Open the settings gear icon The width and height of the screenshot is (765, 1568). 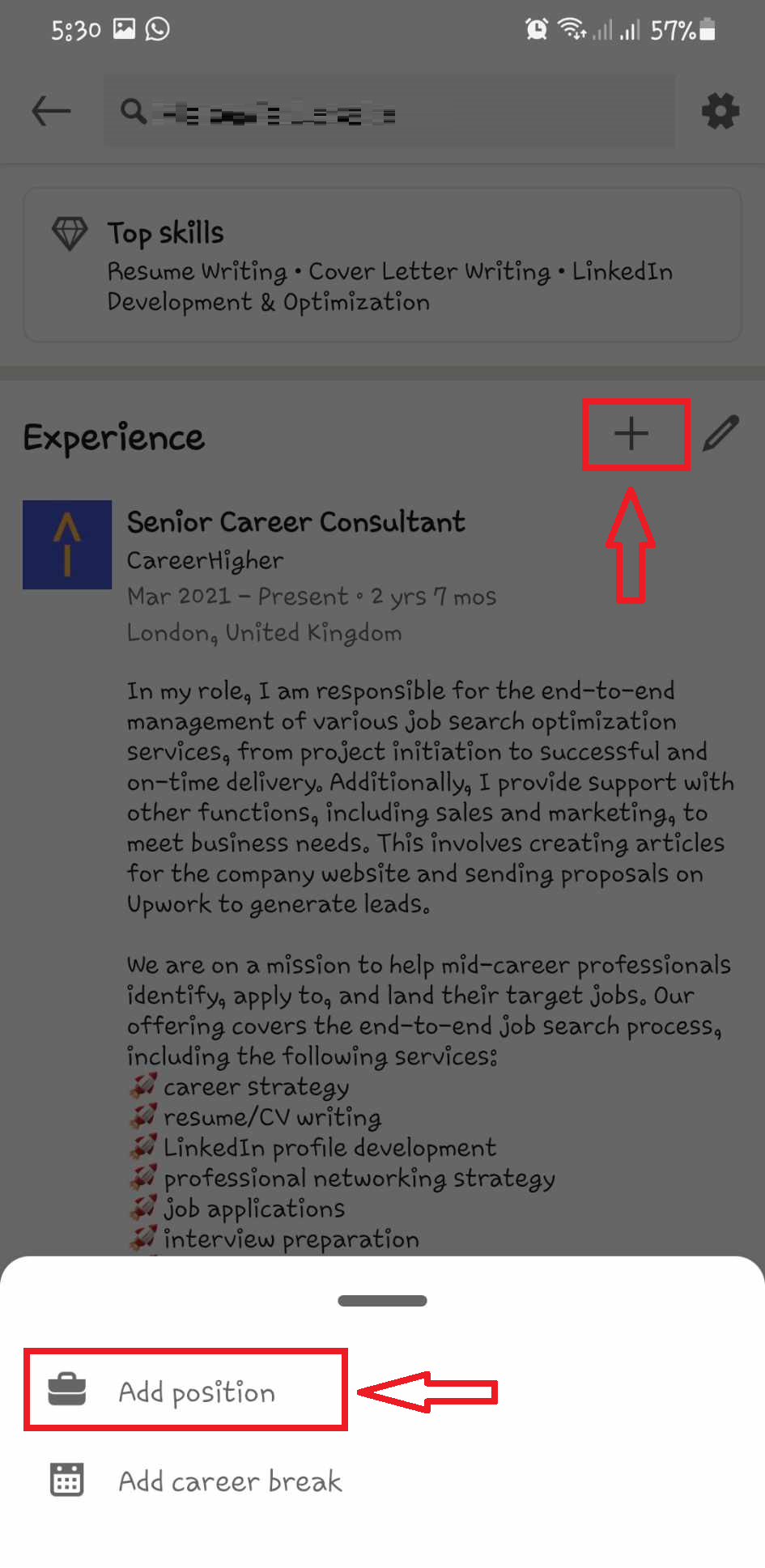[720, 111]
